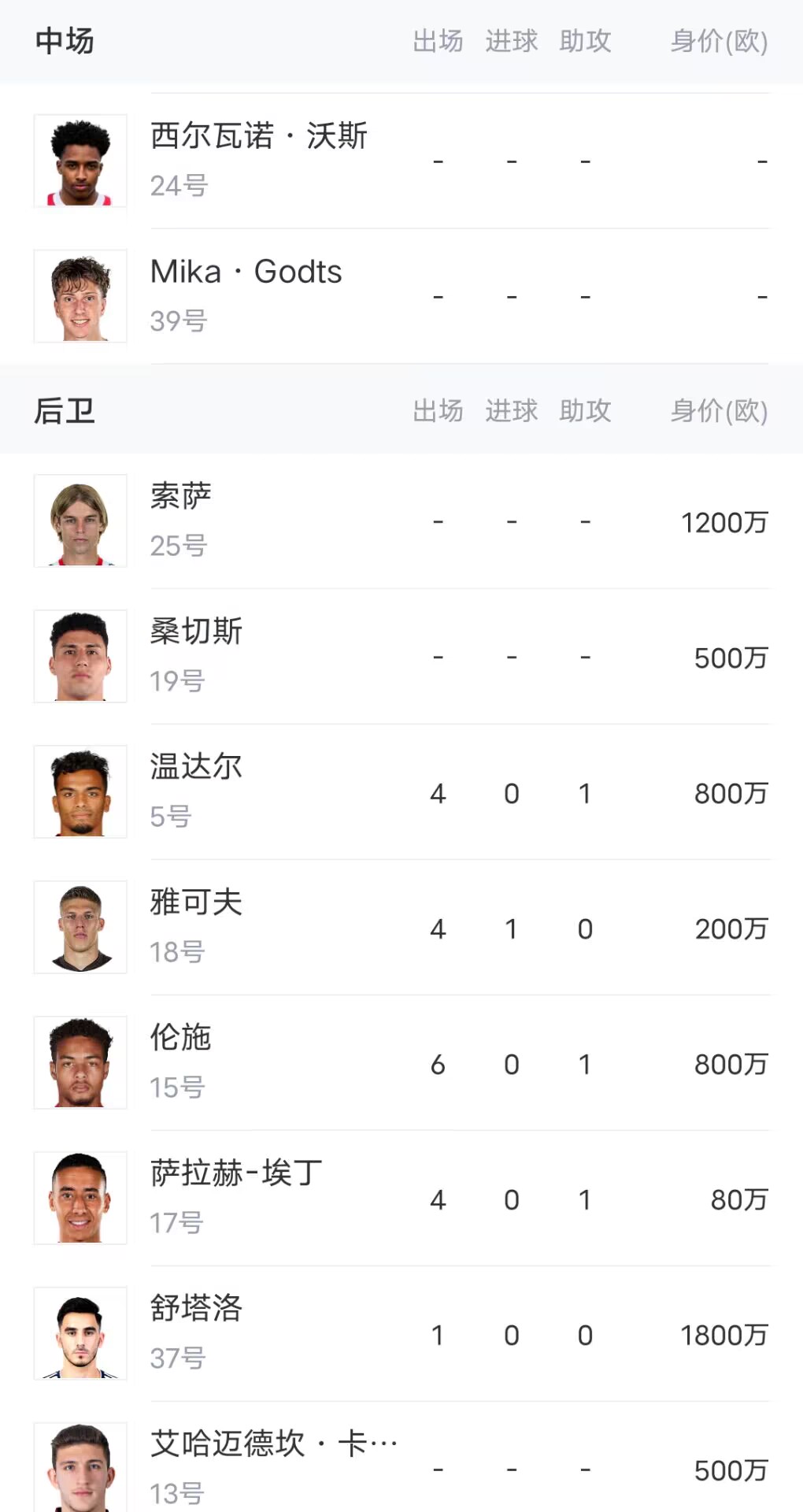Open 温达尔 number 5 player page

401,791
